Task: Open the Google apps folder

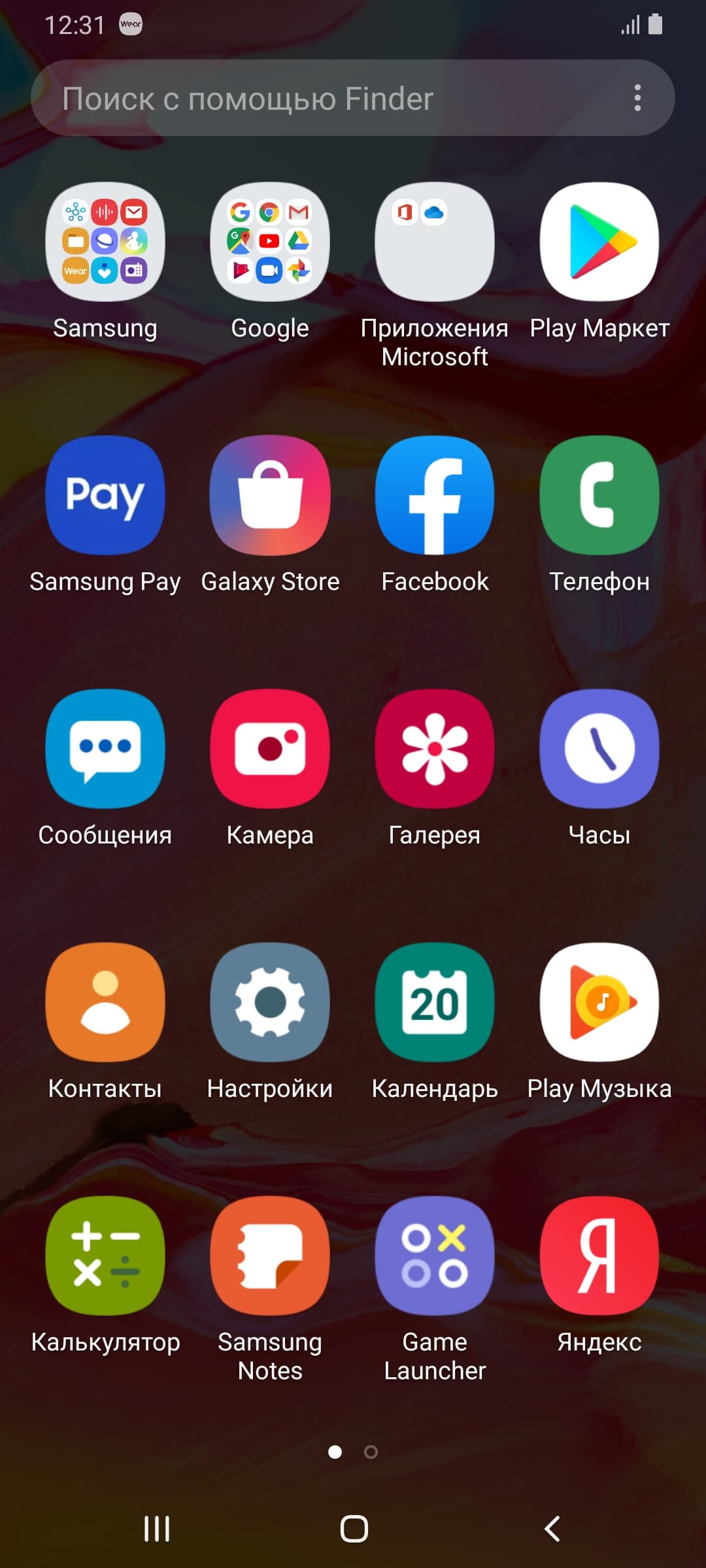Action: 270,242
